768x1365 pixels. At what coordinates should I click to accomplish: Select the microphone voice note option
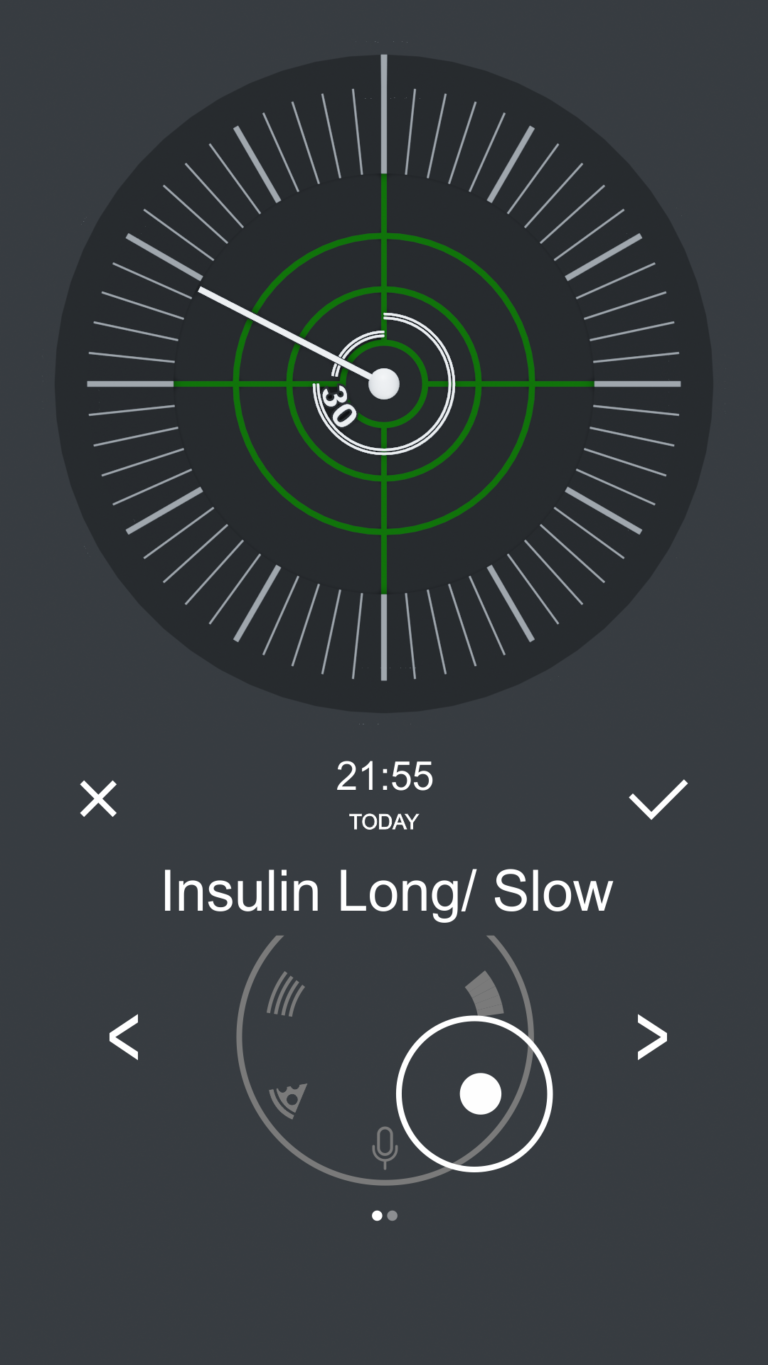(384, 1147)
